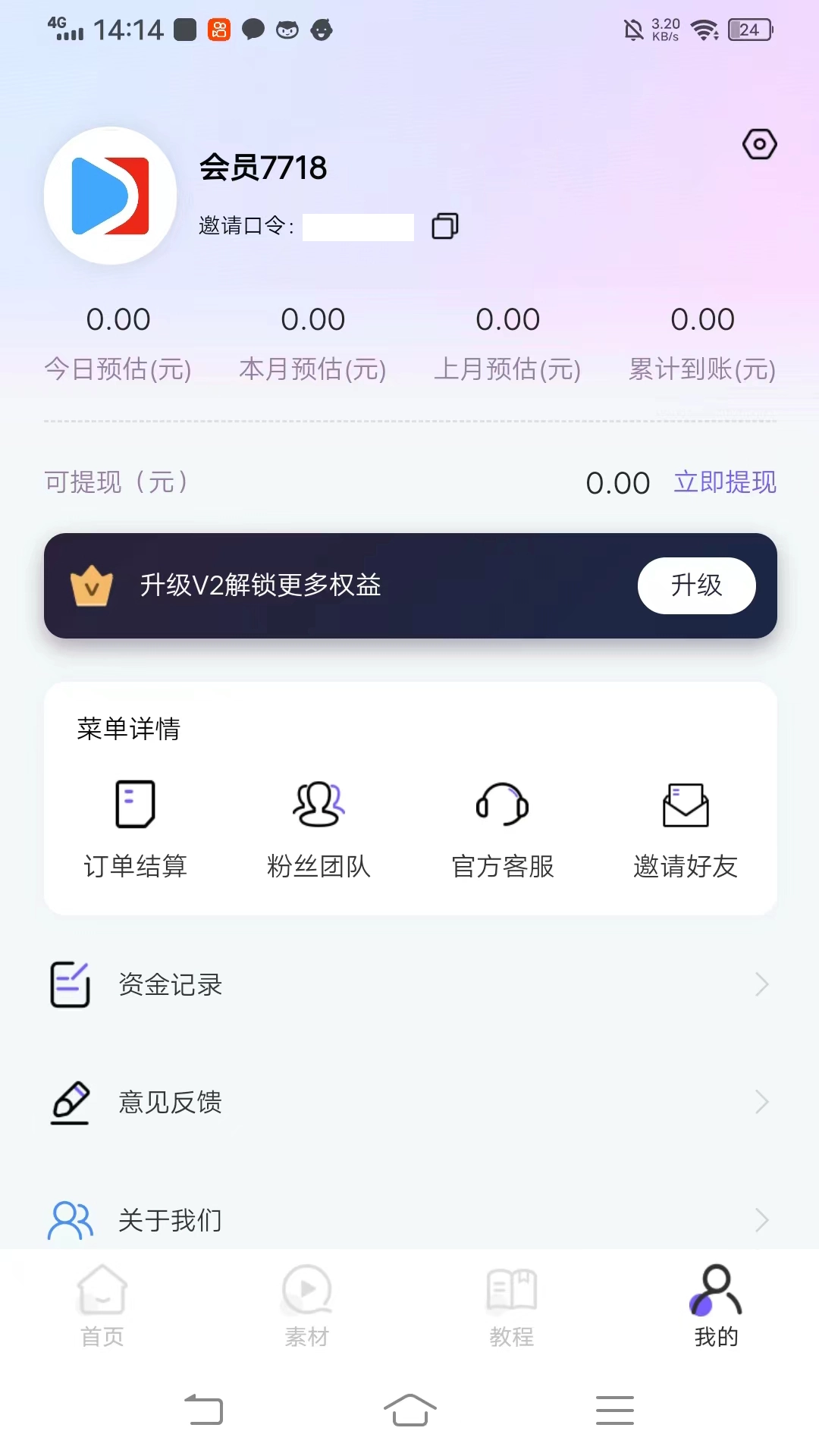The height and width of the screenshot is (1456, 819).
Task: Tap the profile avatar image
Action: 109,196
